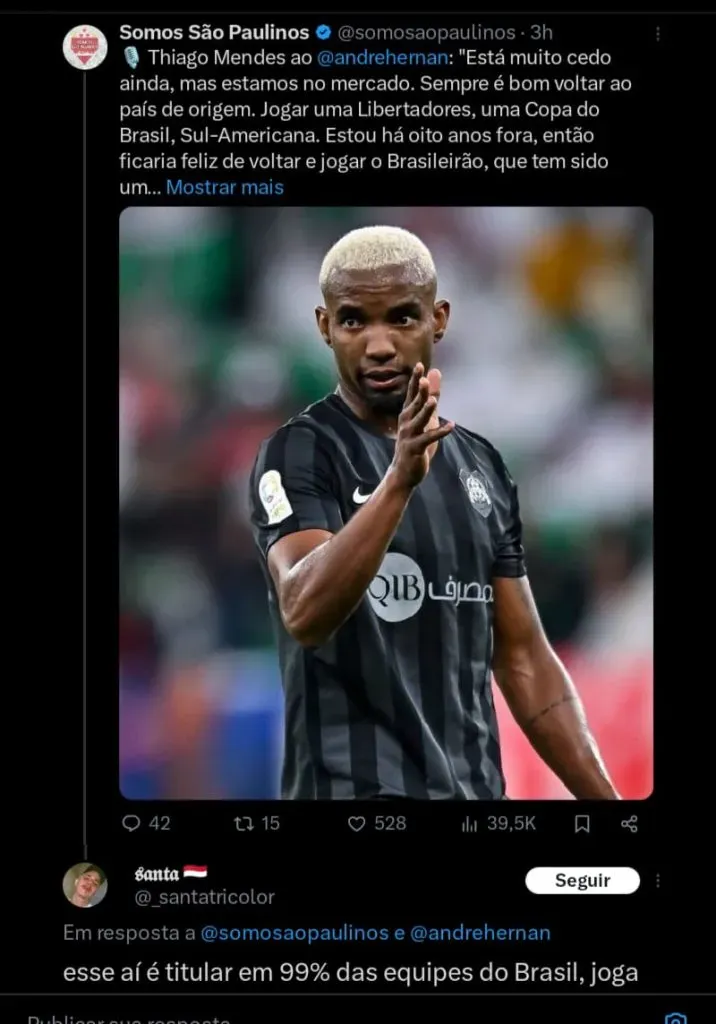Share the Somos São Paulinos post
Image resolution: width=716 pixels, height=1024 pixels.
tap(629, 823)
